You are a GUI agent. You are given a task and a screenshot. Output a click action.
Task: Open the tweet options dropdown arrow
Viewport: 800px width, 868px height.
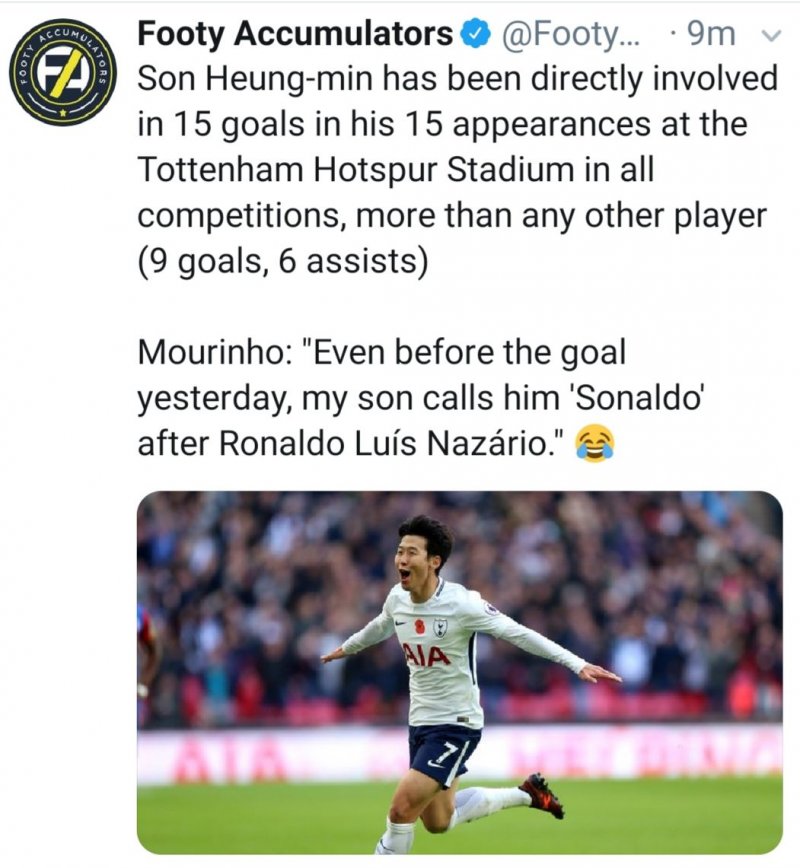point(771,36)
